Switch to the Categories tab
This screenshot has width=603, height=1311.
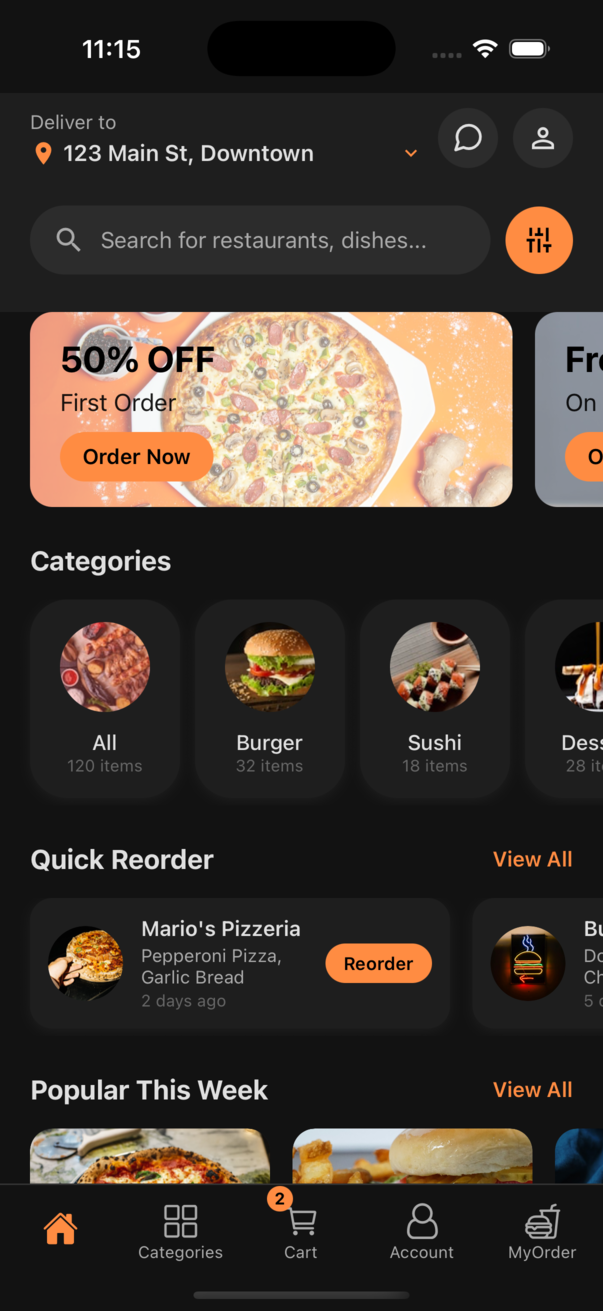[x=180, y=1232]
